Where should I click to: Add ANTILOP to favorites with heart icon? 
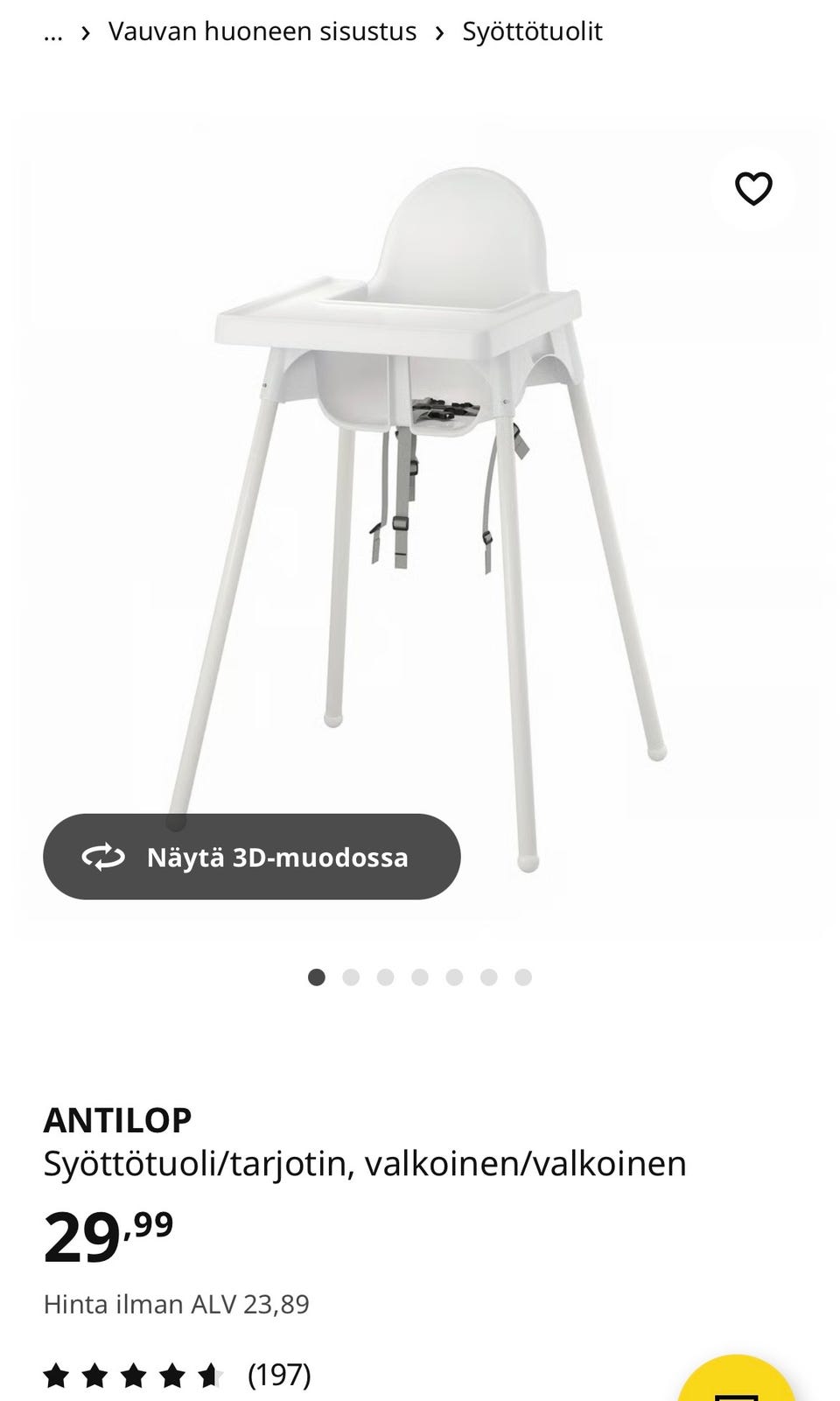(x=753, y=188)
